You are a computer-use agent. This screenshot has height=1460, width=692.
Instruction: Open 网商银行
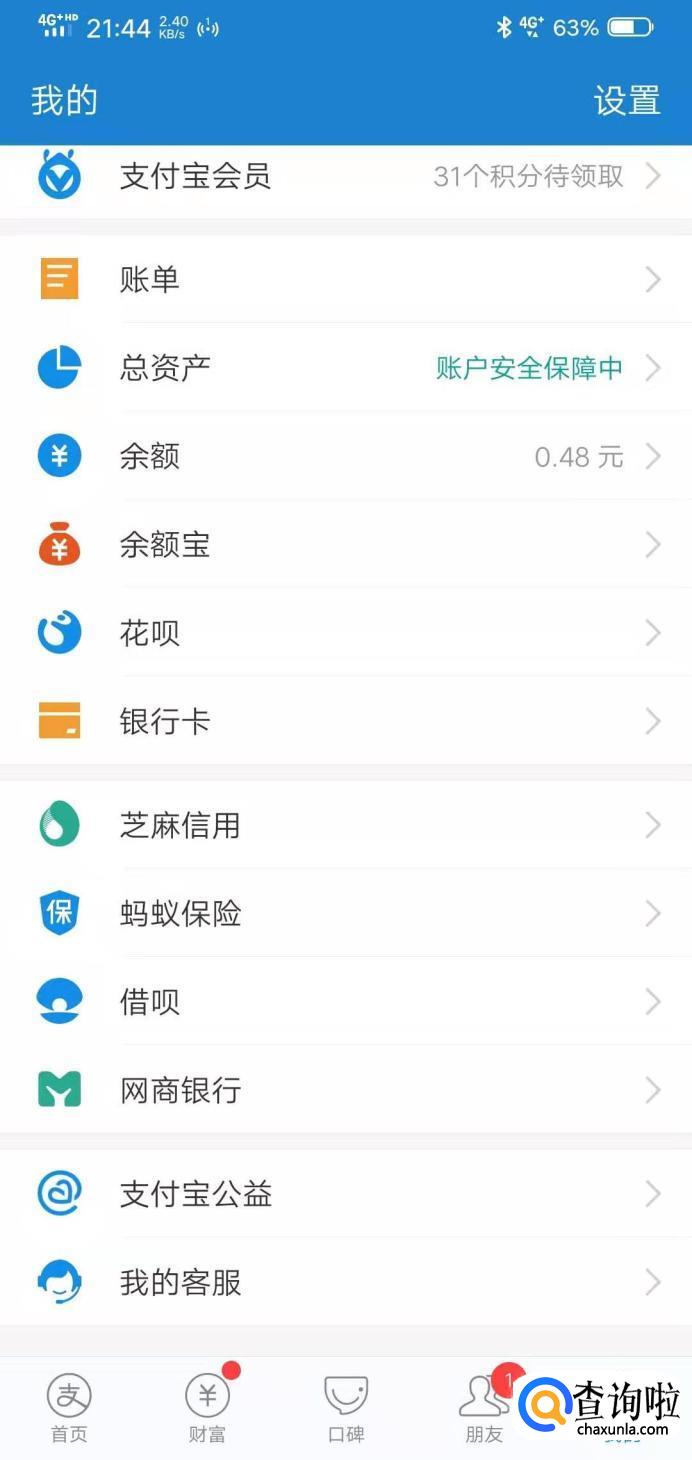[346, 1089]
